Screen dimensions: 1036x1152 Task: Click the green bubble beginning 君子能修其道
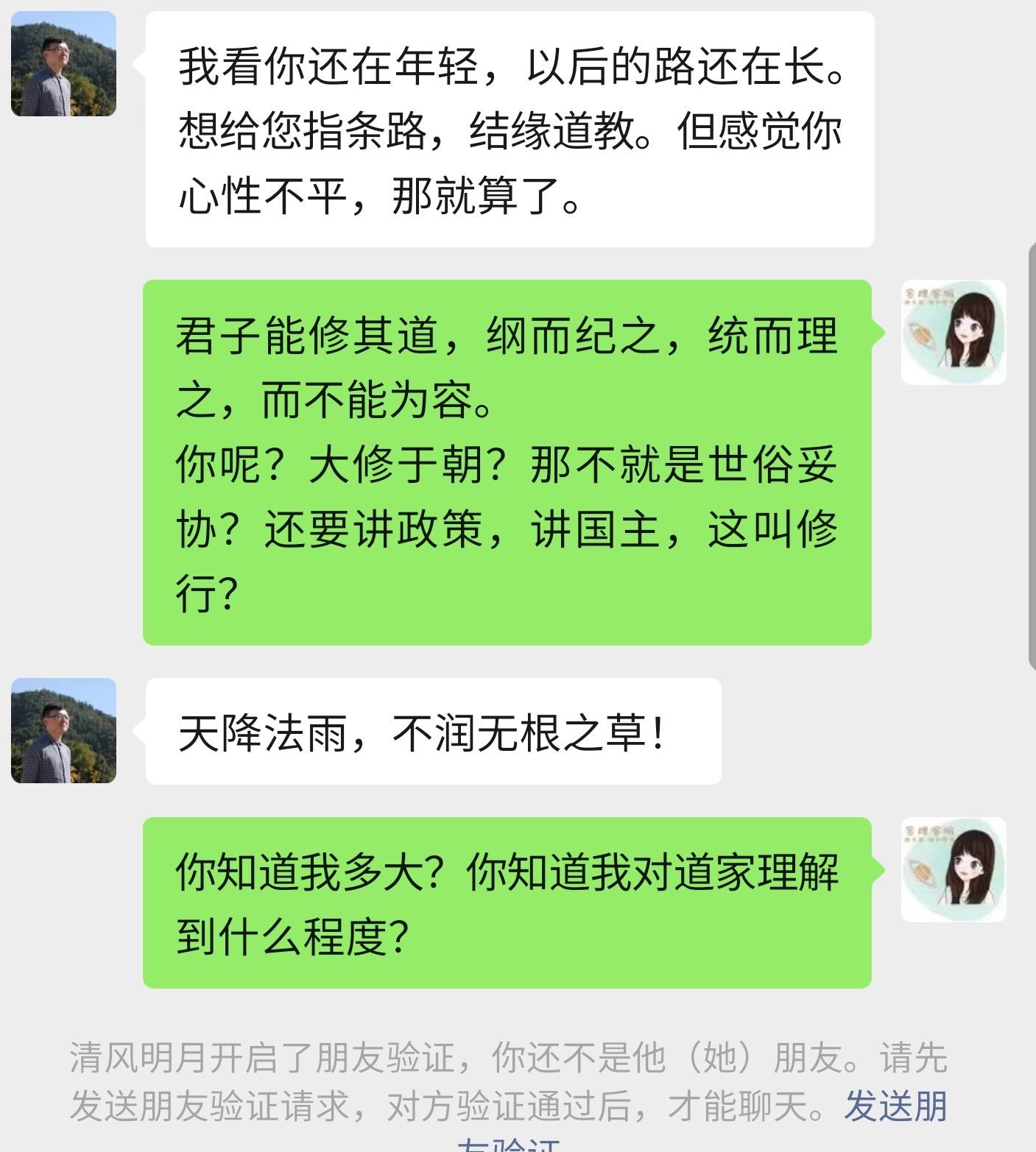click(508, 464)
